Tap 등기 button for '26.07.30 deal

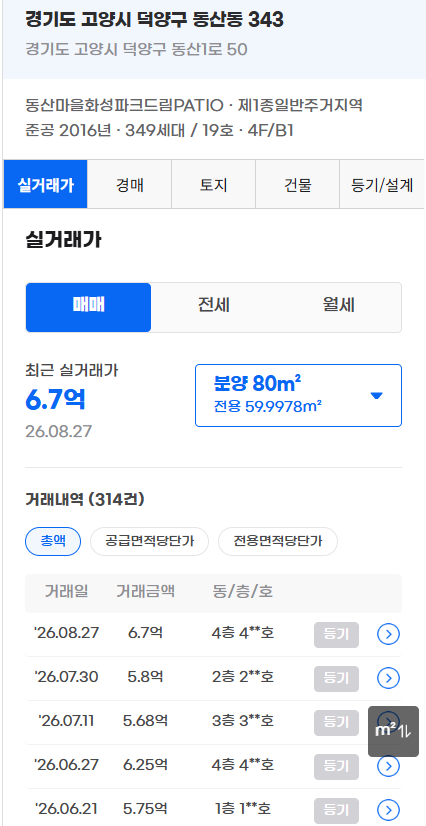pyautogui.click(x=336, y=678)
